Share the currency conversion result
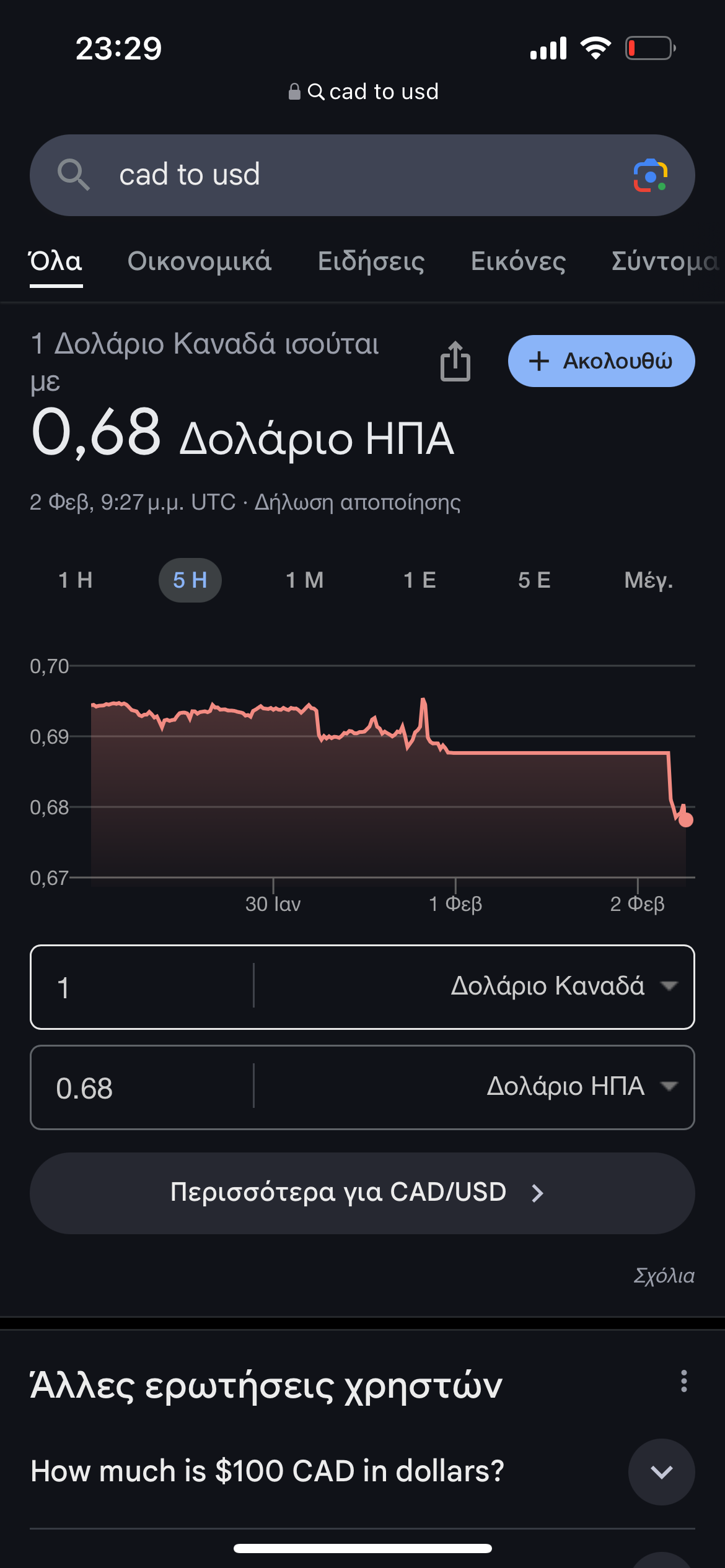725x1568 pixels. pos(455,362)
